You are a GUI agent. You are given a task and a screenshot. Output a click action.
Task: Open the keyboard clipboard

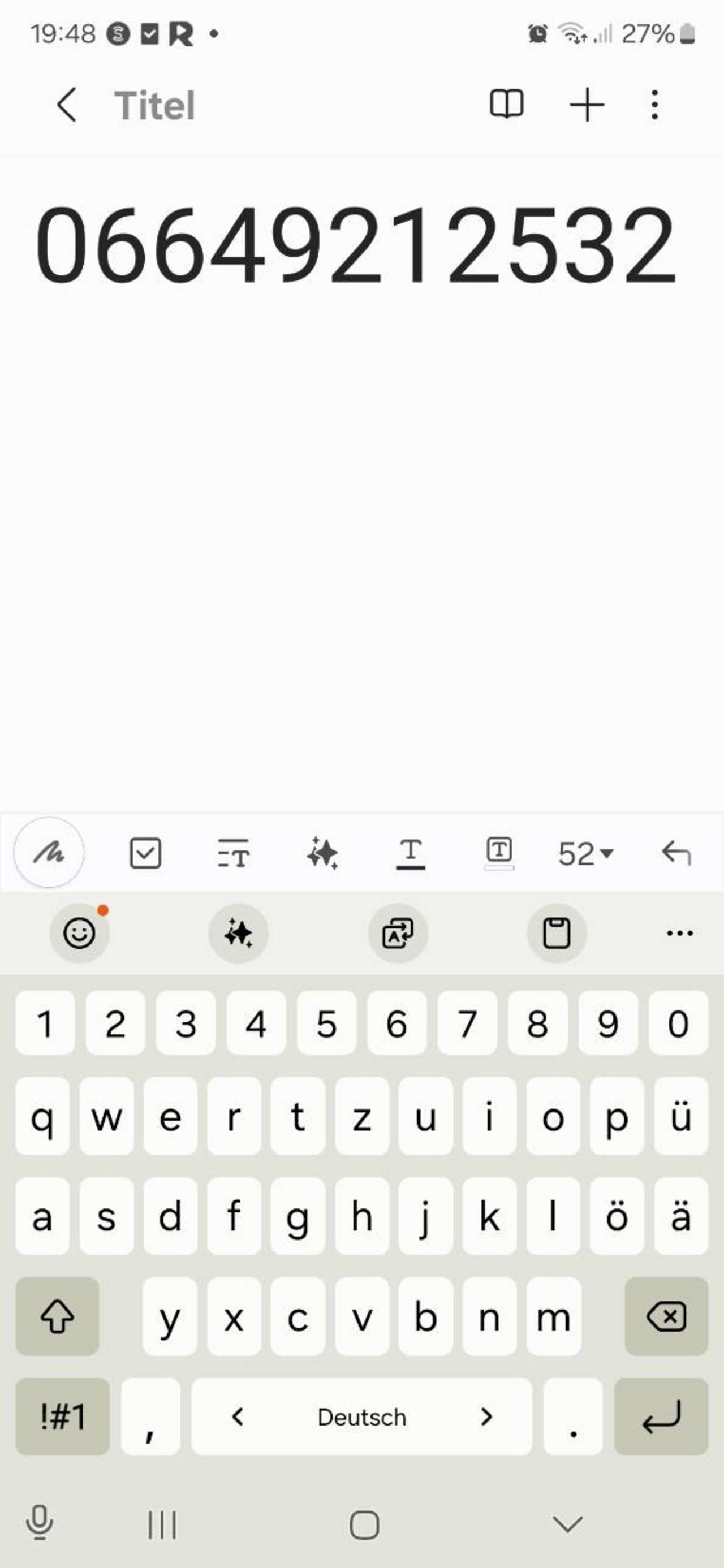(x=557, y=933)
